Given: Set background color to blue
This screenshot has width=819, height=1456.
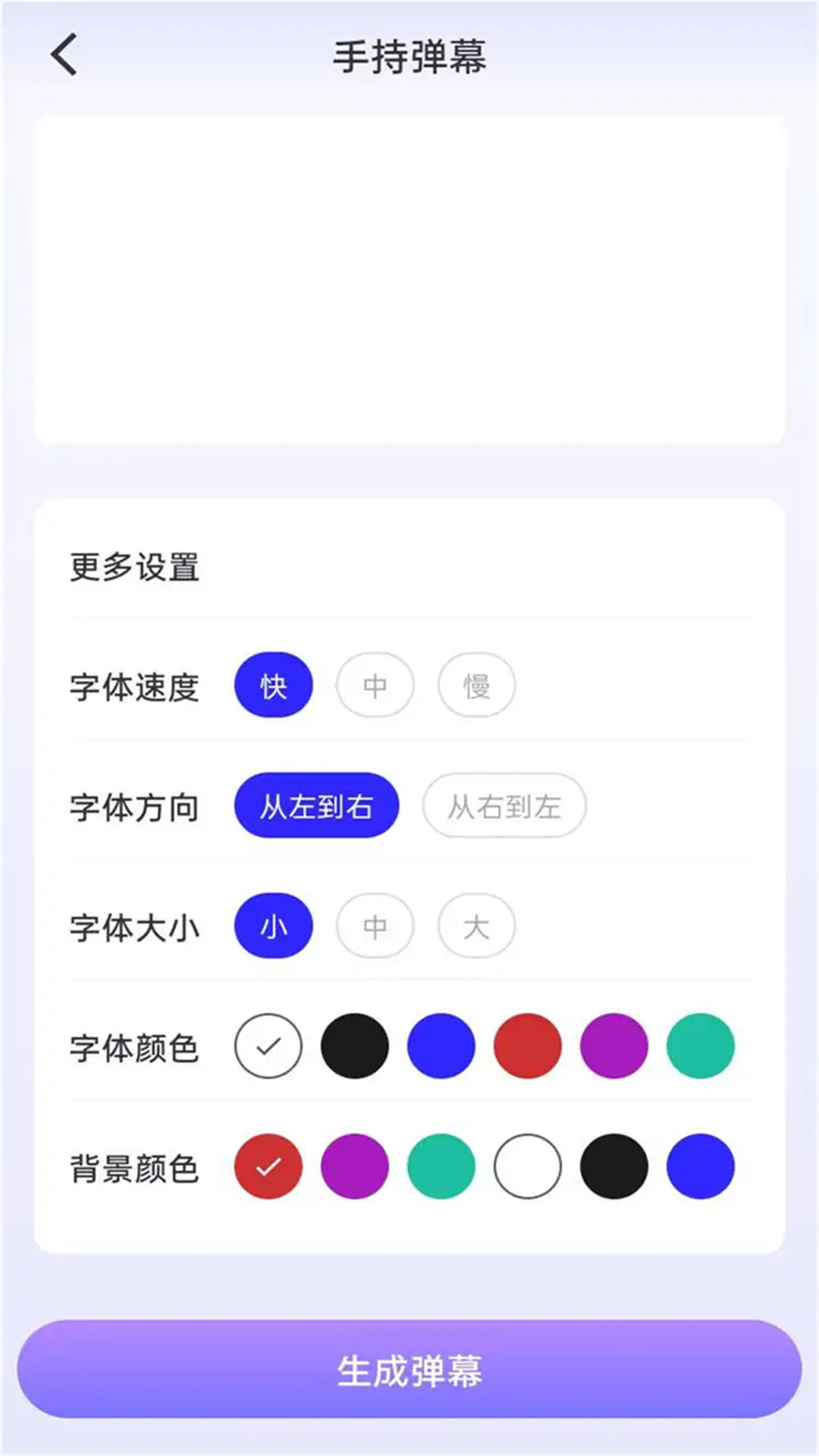Looking at the screenshot, I should coord(701,1166).
